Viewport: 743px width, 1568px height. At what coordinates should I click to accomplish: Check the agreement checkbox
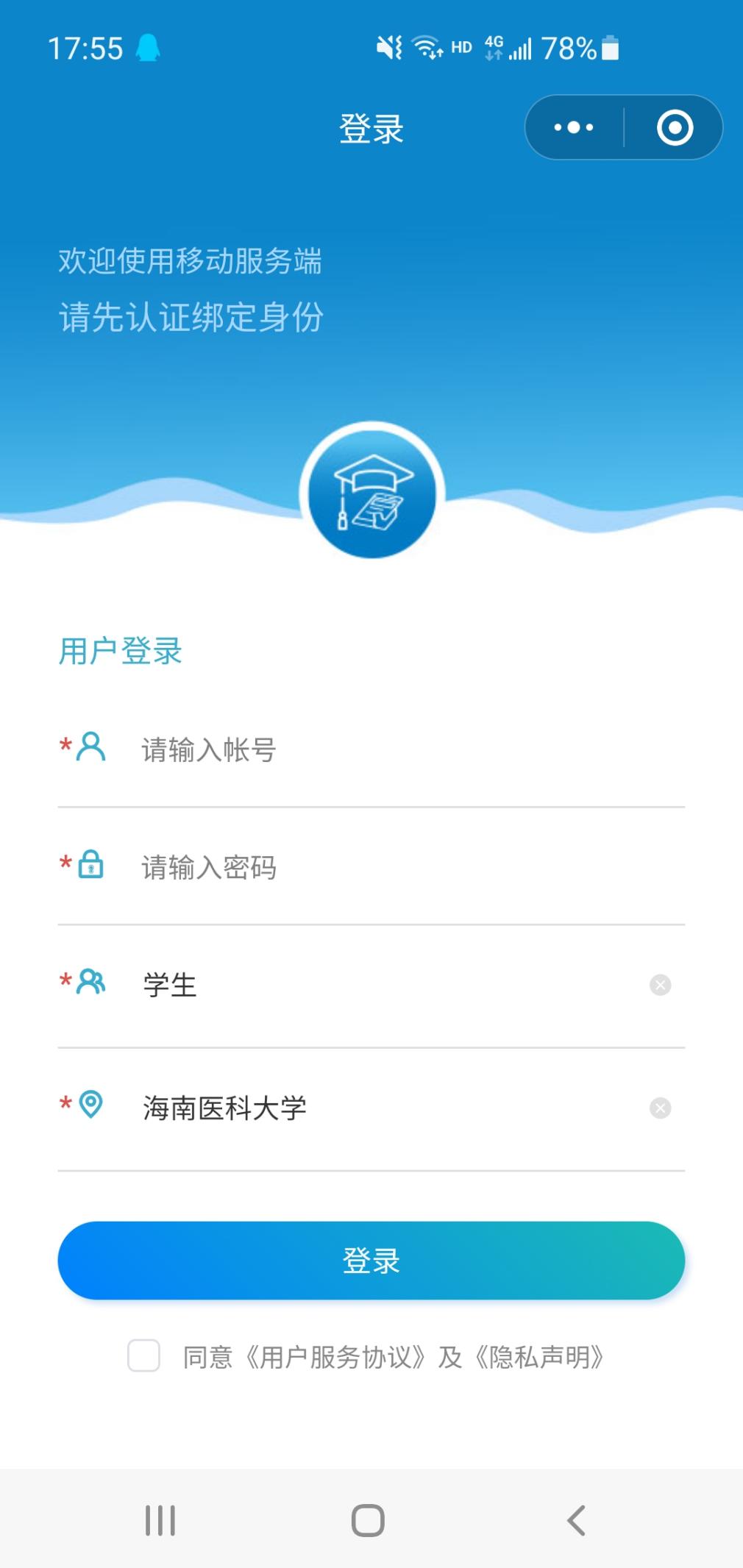coord(143,1356)
